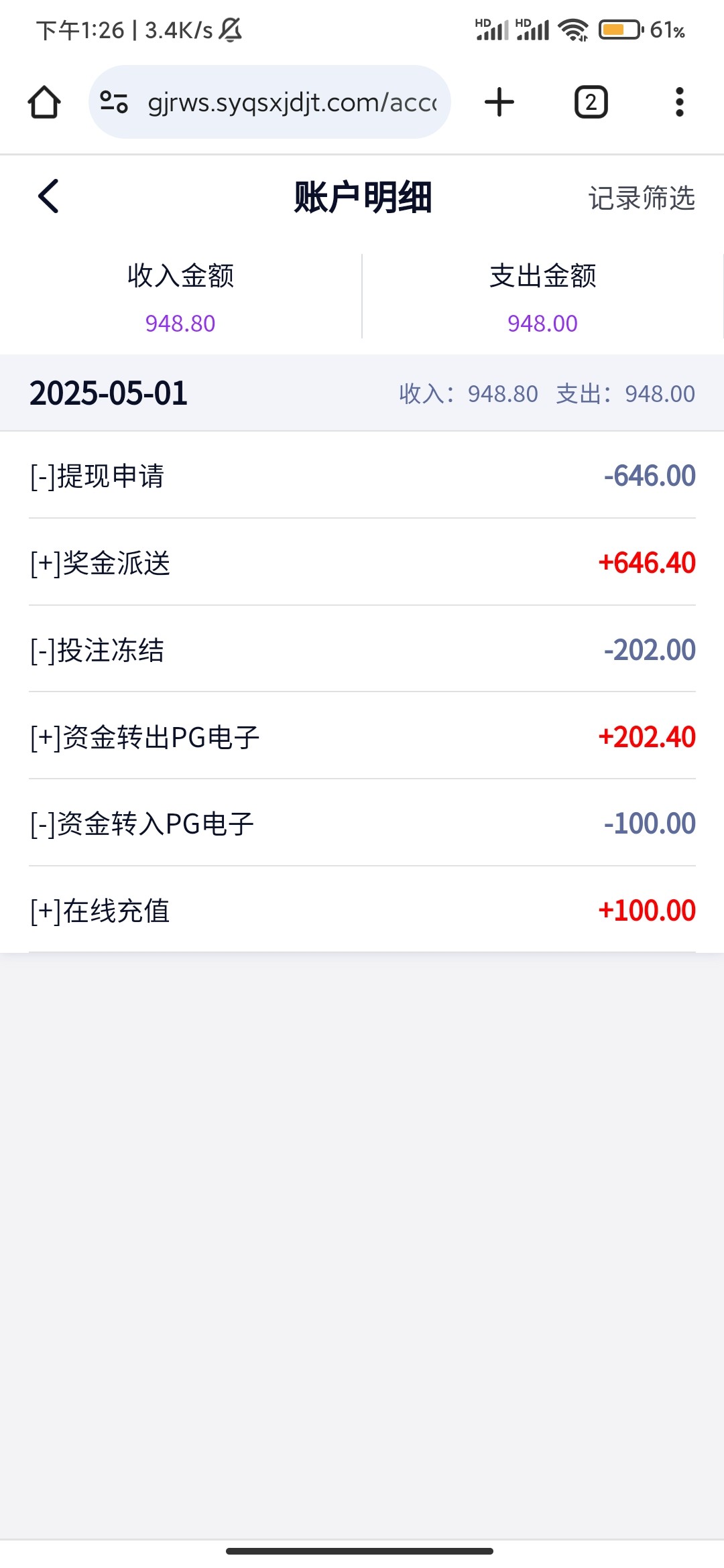Open the 资金转出PG电子 +202.40 record
The width and height of the screenshot is (724, 1568).
(362, 736)
